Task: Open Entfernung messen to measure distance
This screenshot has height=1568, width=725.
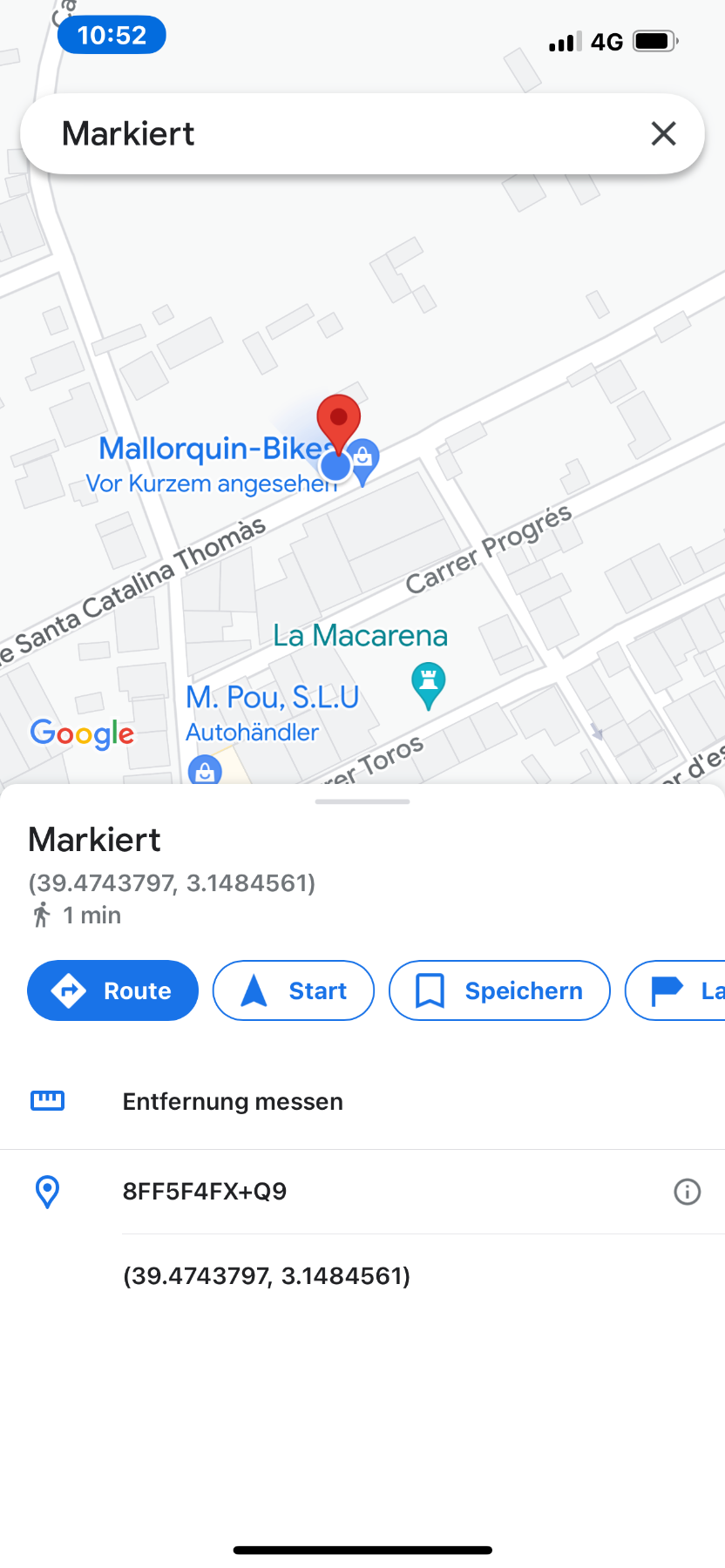Action: 233,1101
